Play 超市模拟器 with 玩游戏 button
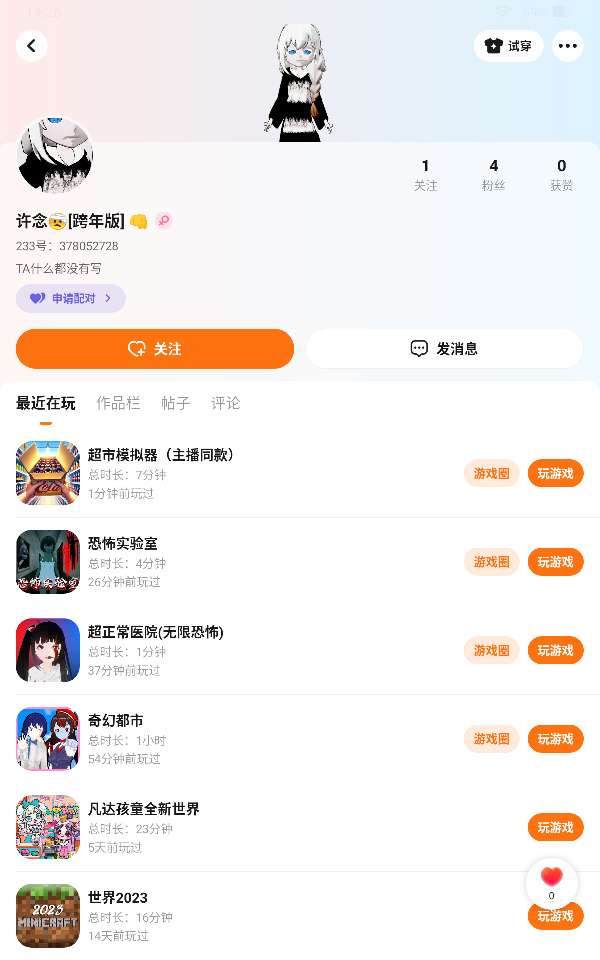 point(555,473)
